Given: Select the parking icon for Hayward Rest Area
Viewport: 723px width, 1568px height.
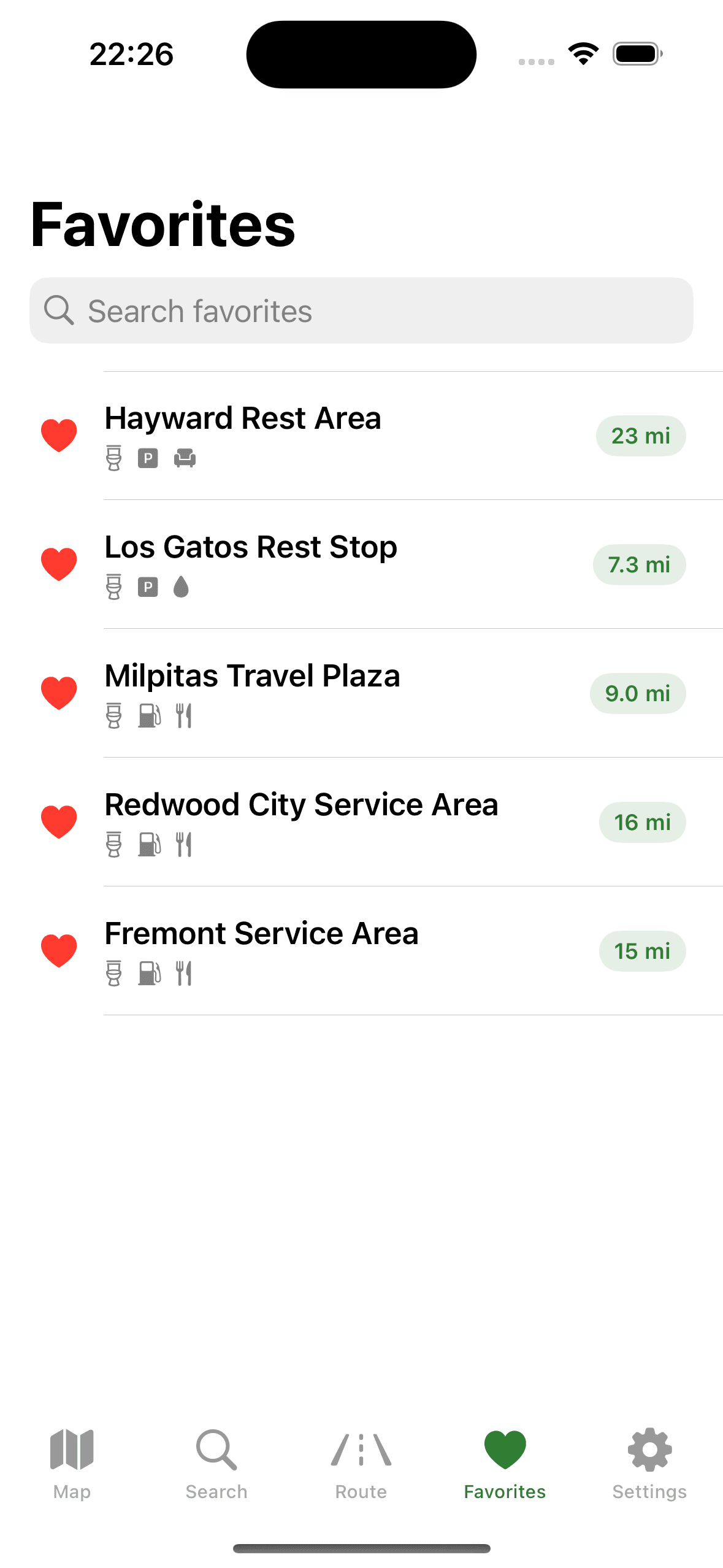Looking at the screenshot, I should tap(147, 459).
